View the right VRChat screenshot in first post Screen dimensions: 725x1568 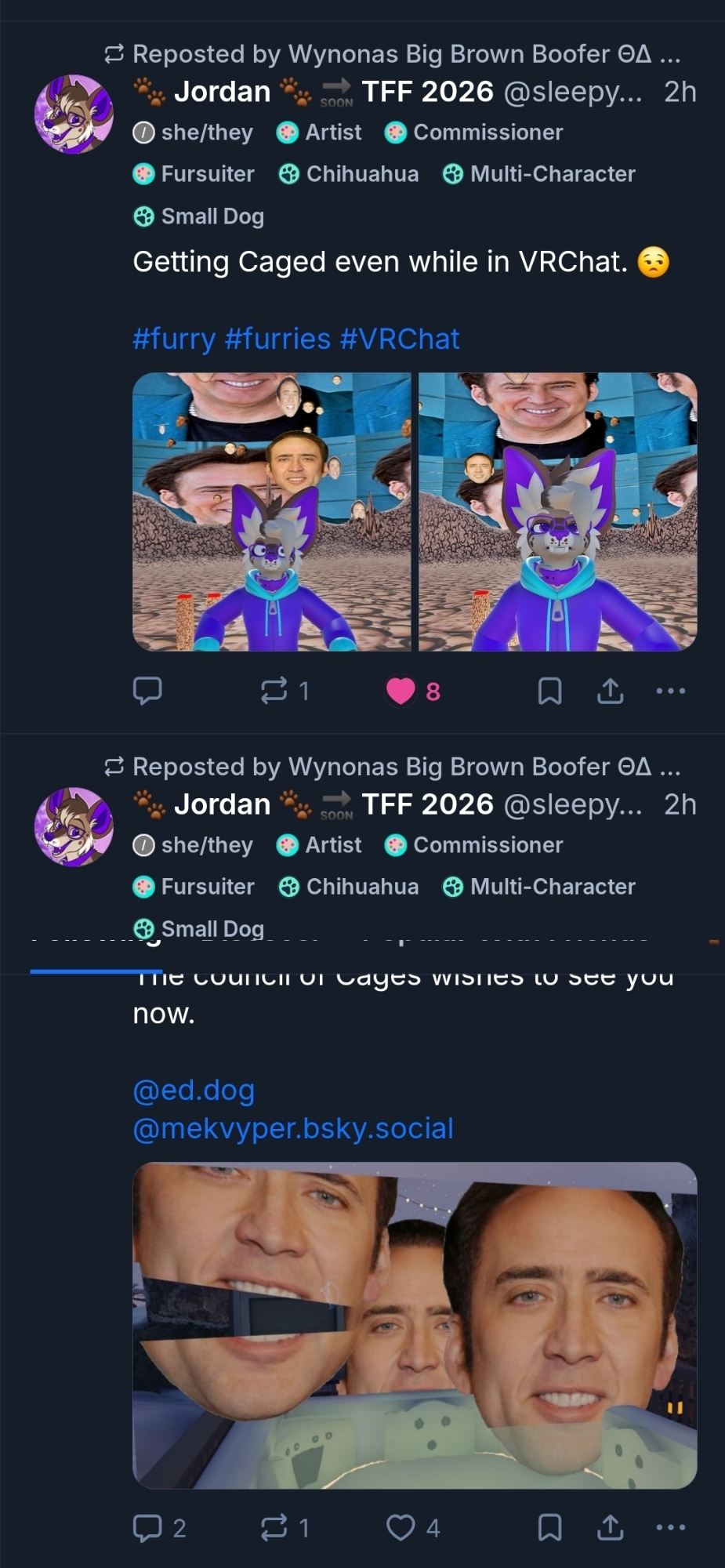pos(558,511)
